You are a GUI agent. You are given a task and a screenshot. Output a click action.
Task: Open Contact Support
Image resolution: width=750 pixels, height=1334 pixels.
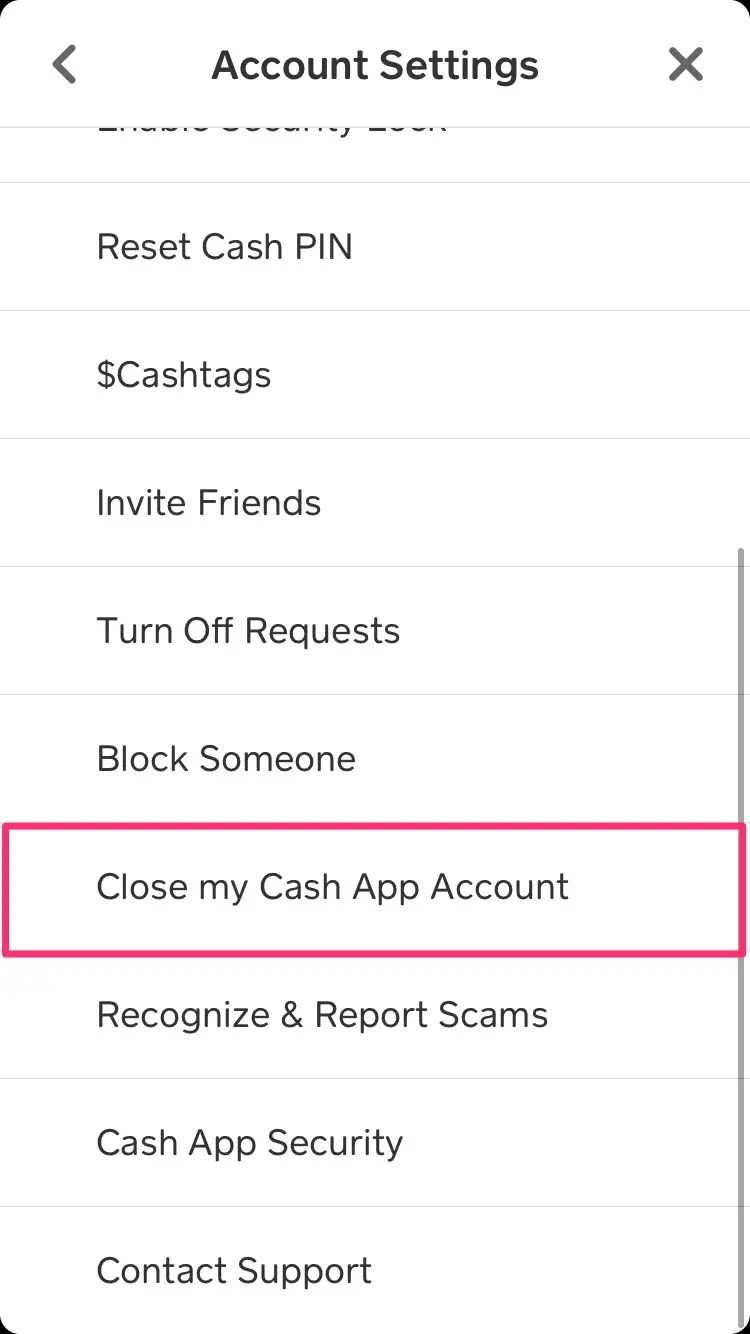(x=234, y=1271)
